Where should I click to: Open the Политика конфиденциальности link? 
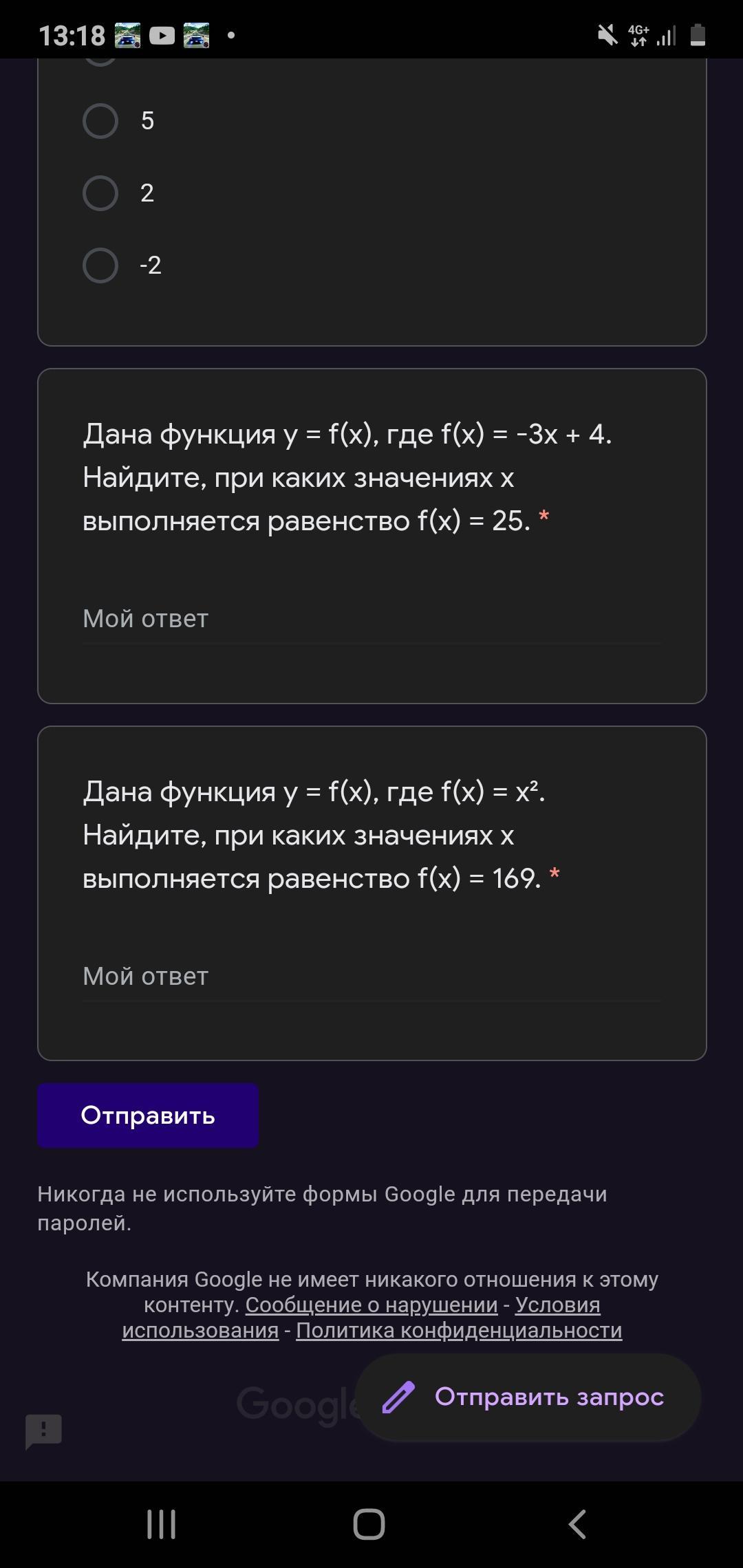[x=459, y=1330]
